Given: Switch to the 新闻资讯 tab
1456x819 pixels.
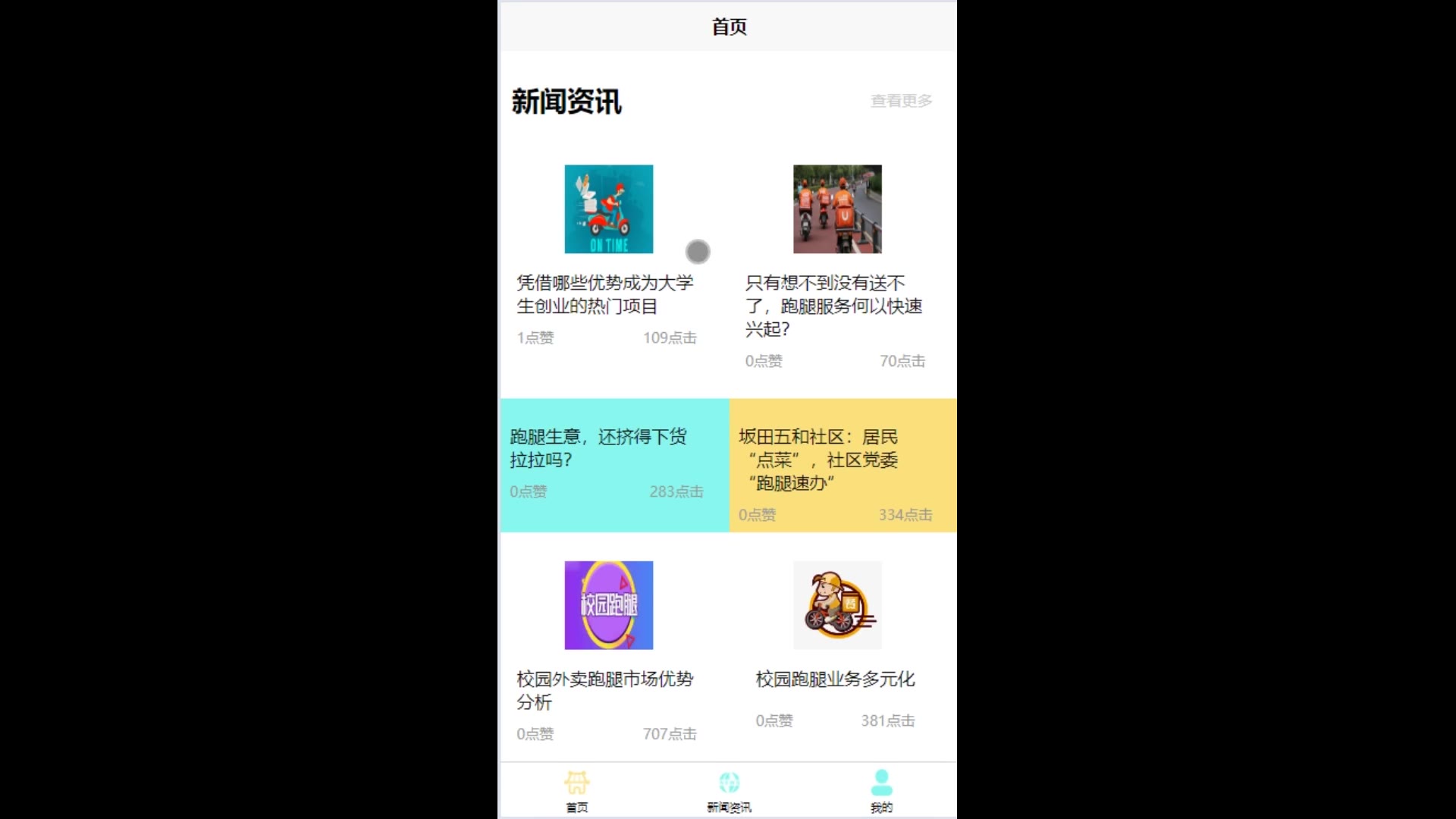Looking at the screenshot, I should (729, 791).
